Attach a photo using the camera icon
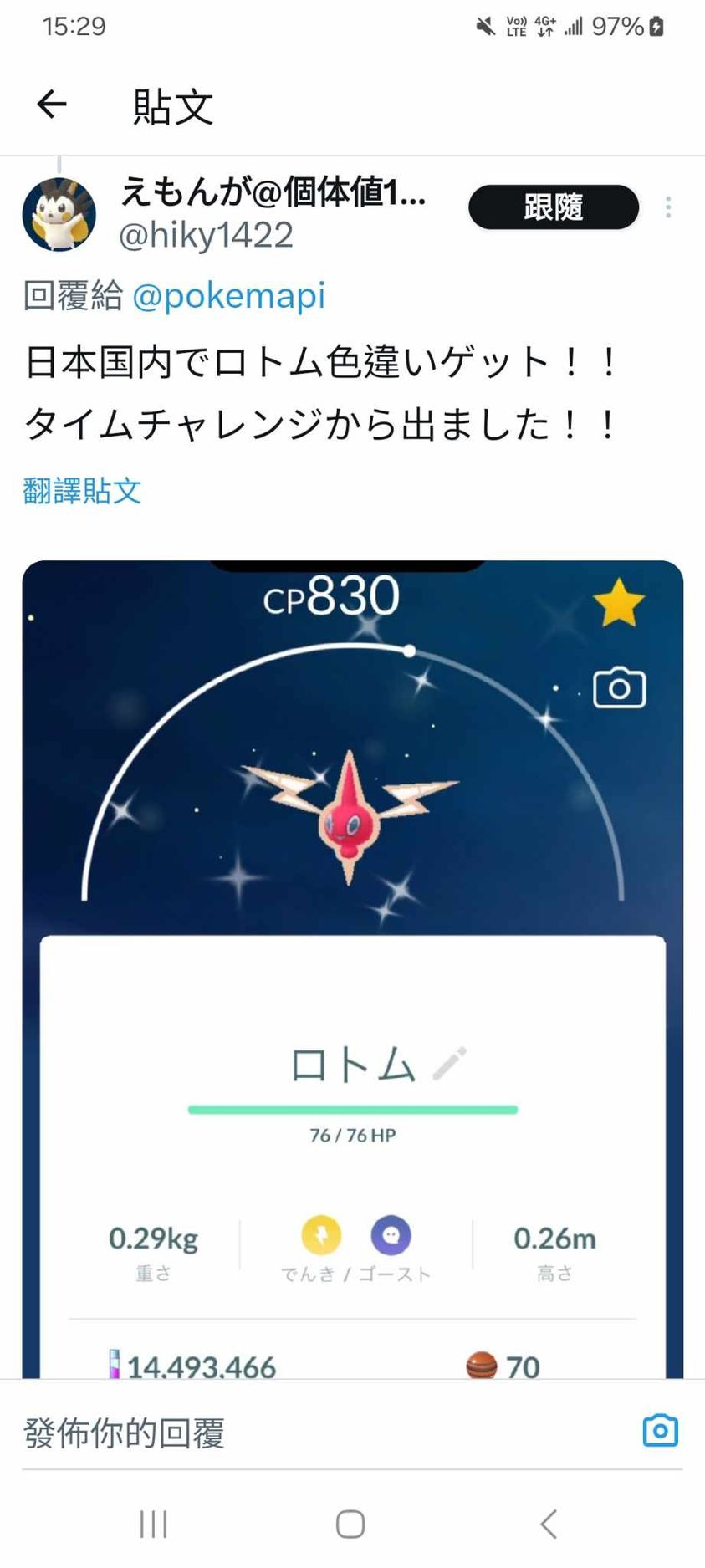The height and width of the screenshot is (1568, 705). tap(660, 1431)
